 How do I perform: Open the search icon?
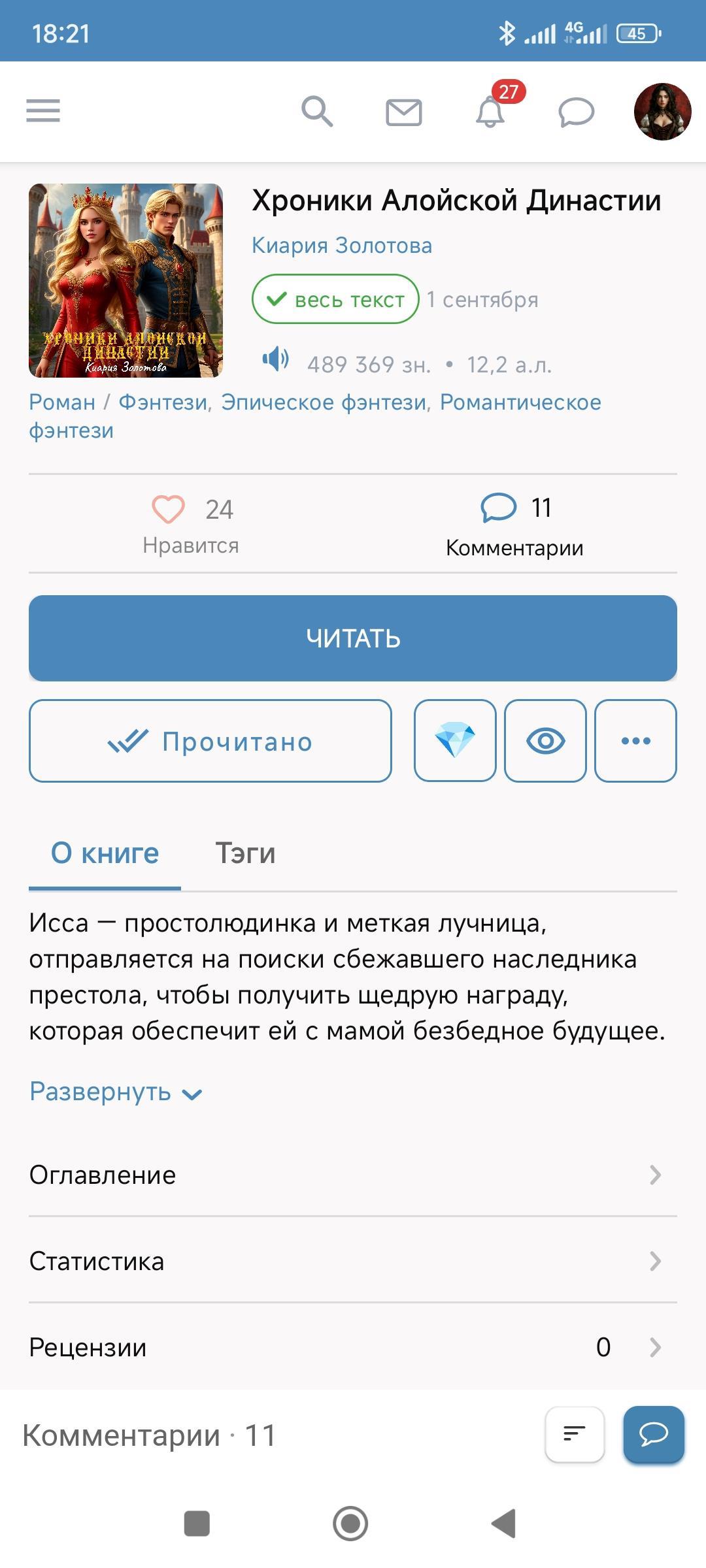pos(317,111)
